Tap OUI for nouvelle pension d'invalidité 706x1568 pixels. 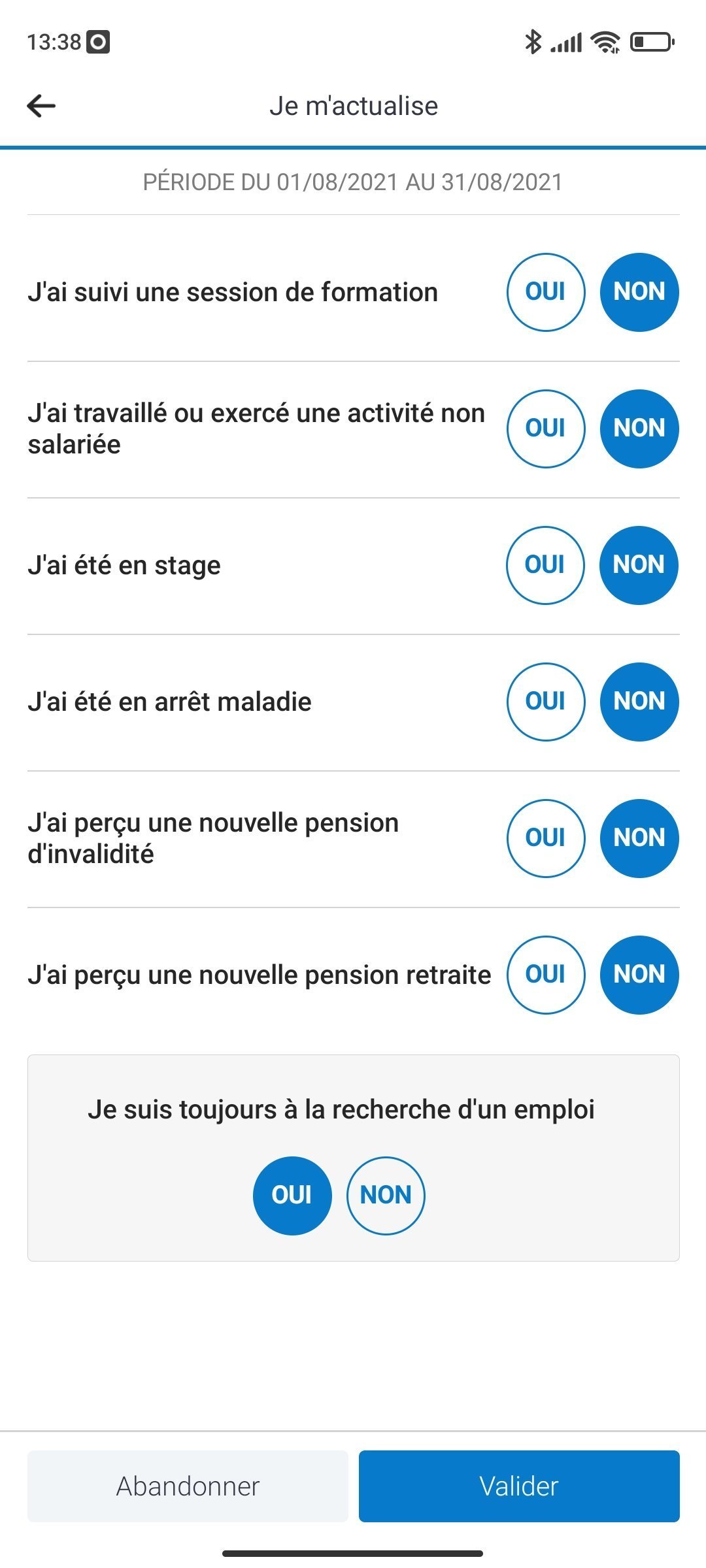point(546,838)
